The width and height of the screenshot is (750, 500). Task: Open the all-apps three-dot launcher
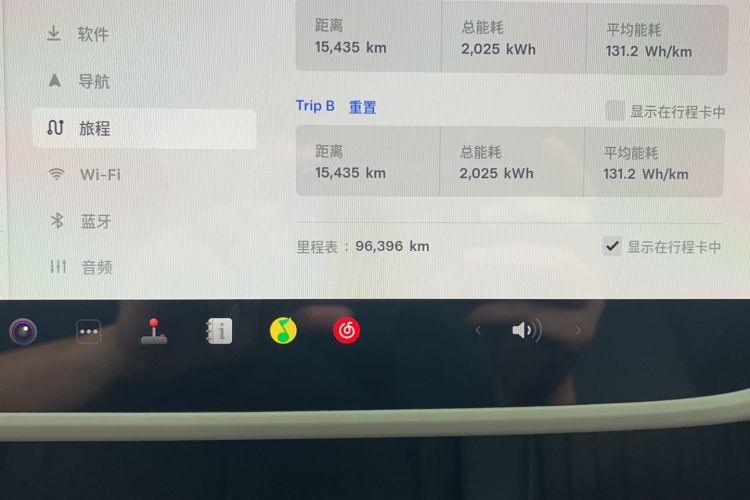pos(89,332)
